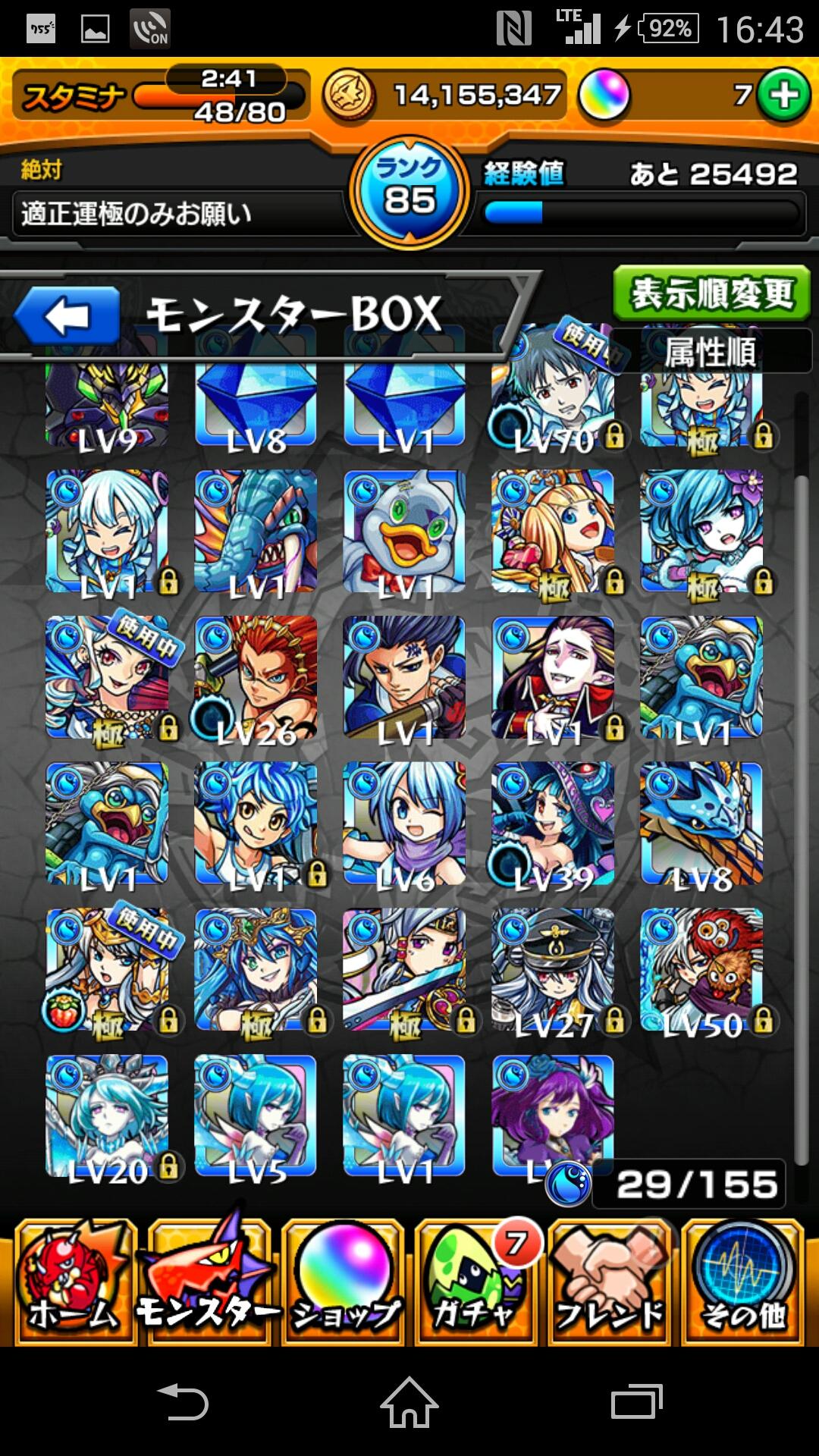The height and width of the screenshot is (1456, 819).
Task: Add orbs with the green plus
Action: pos(783,96)
